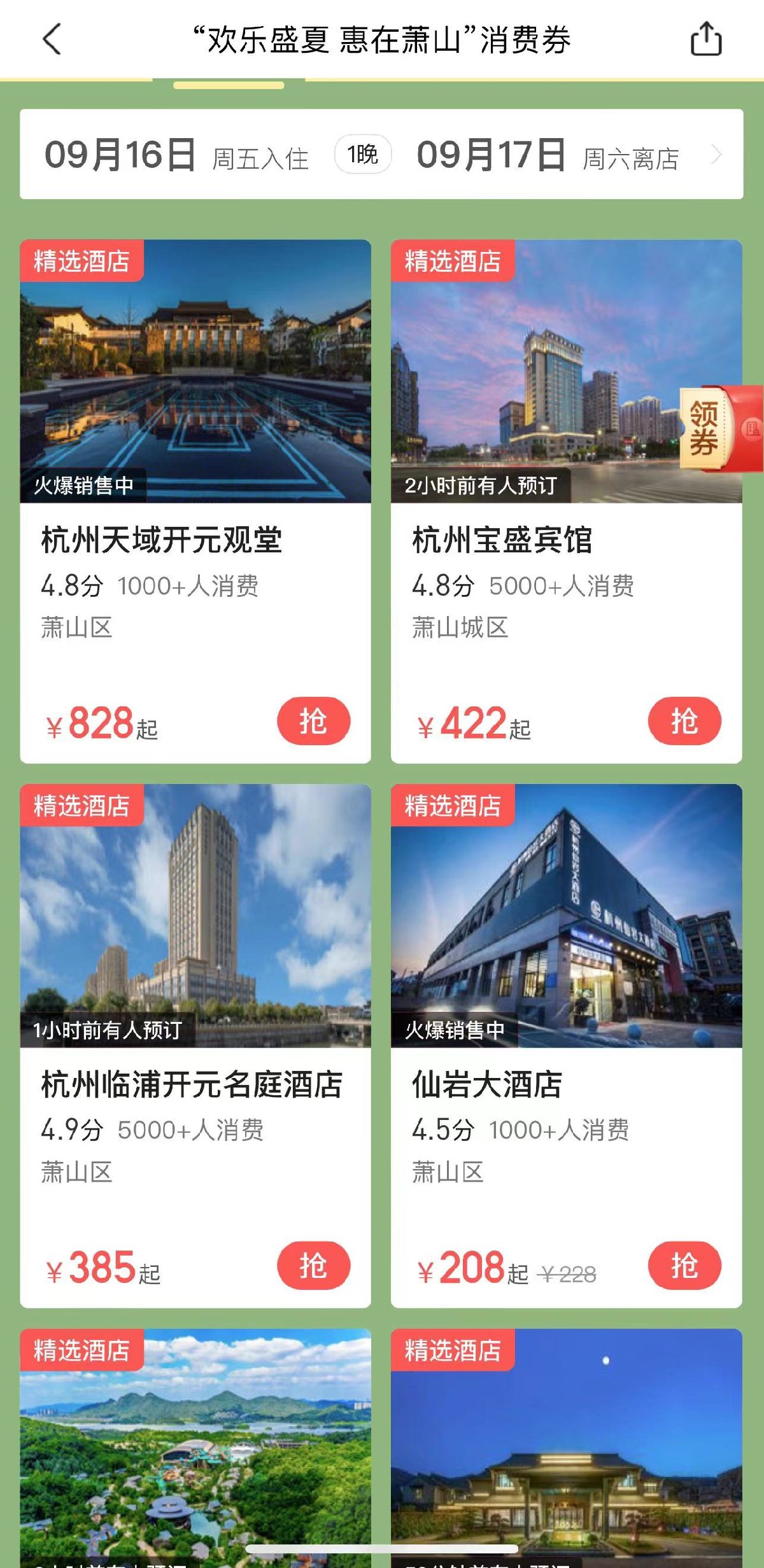
Task: Grab the ¥828 deal for 杭州天域开元观堂
Action: pos(313,721)
